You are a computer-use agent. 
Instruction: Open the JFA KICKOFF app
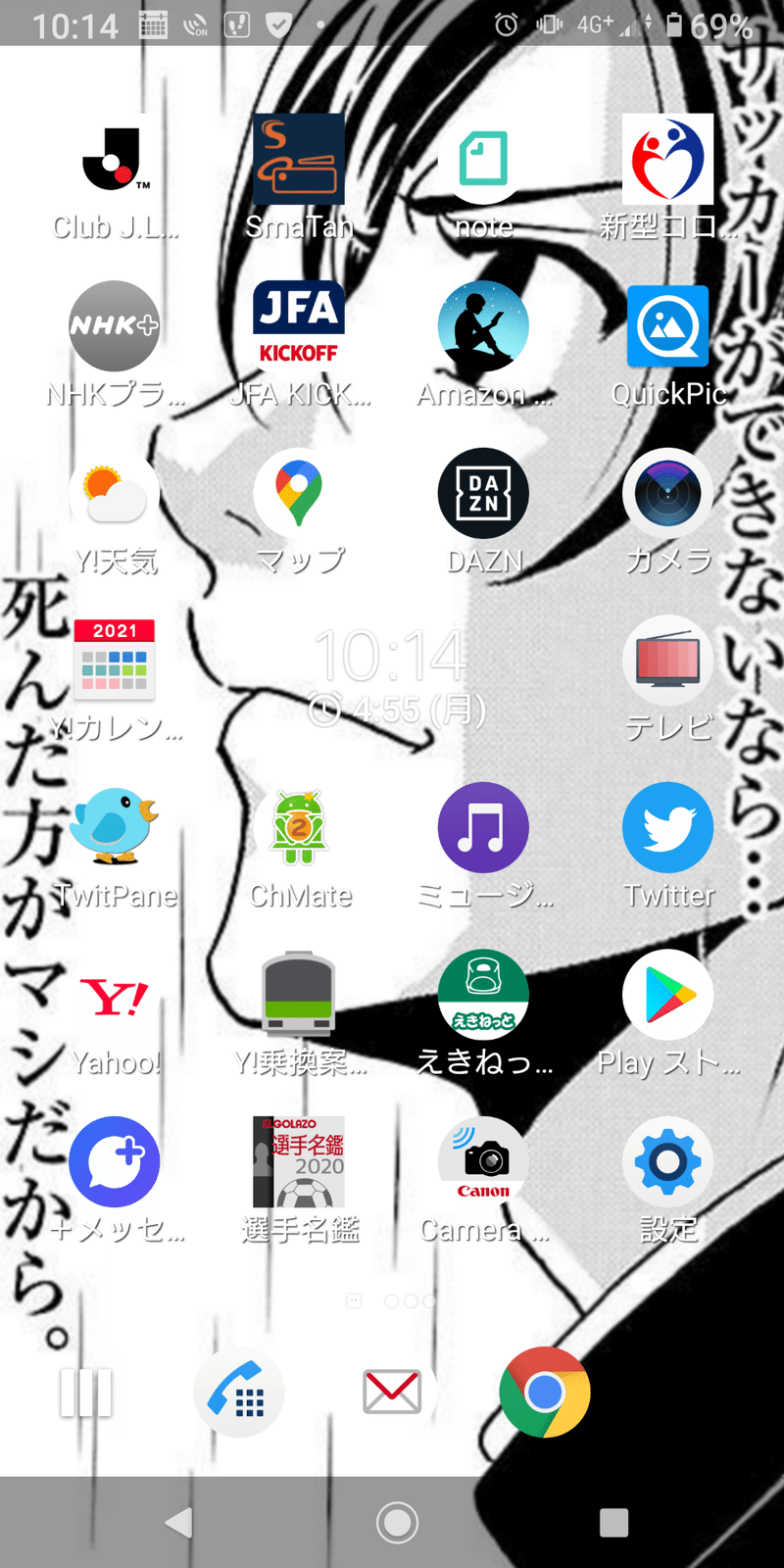[299, 326]
